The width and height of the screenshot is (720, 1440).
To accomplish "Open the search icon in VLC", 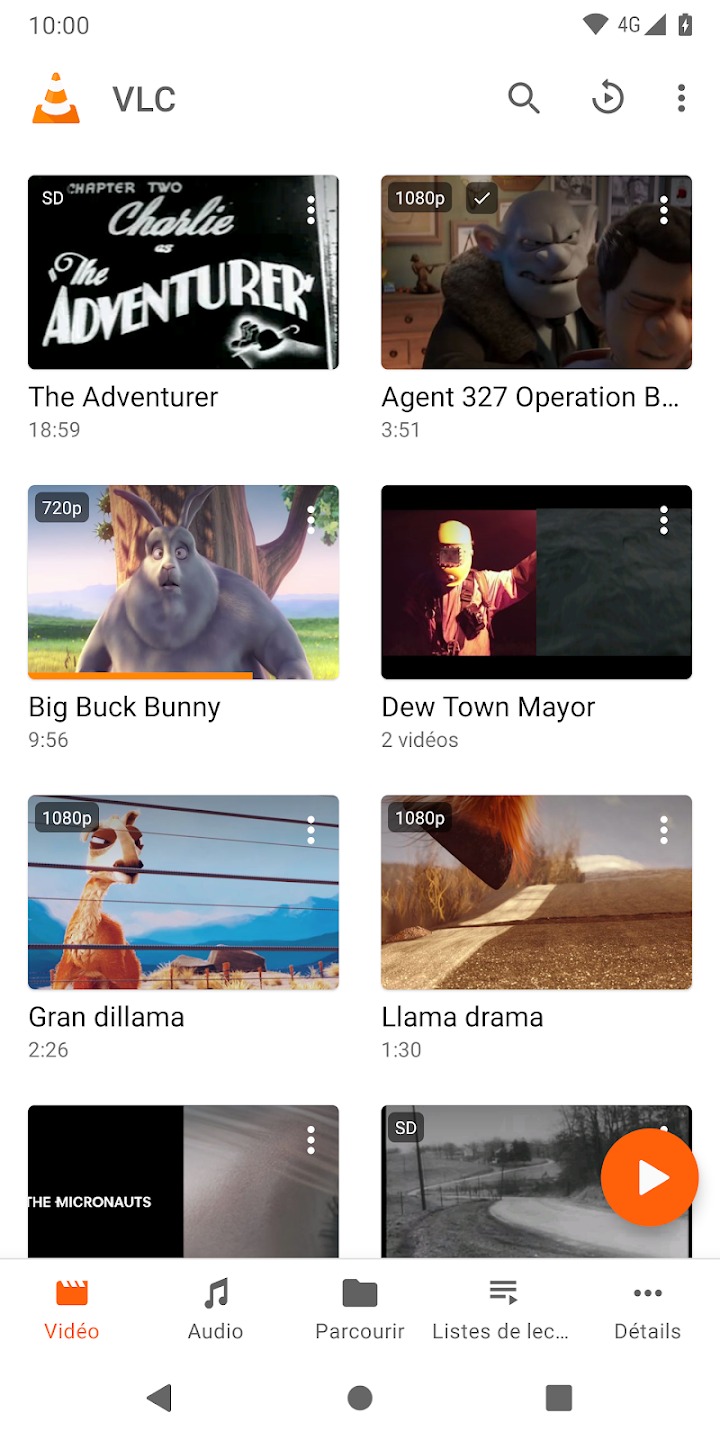I will 524,98.
